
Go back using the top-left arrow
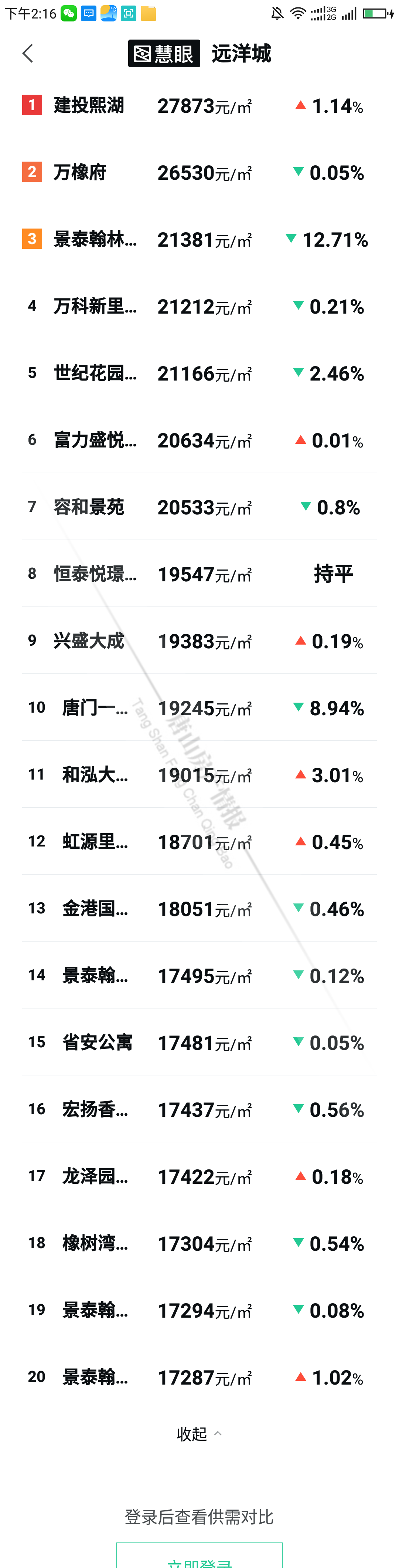(x=27, y=53)
